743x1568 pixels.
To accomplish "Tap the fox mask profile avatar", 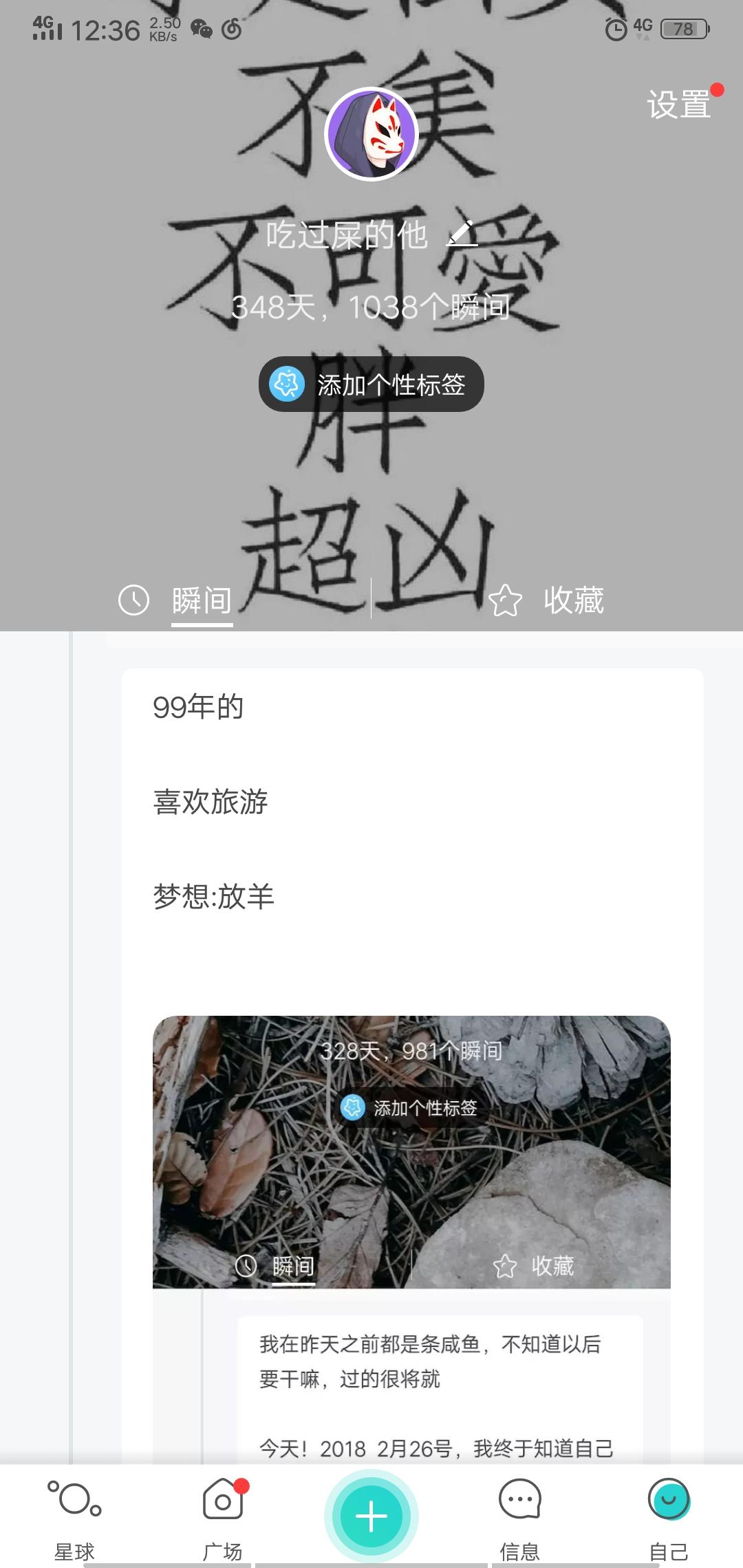I will click(x=371, y=134).
